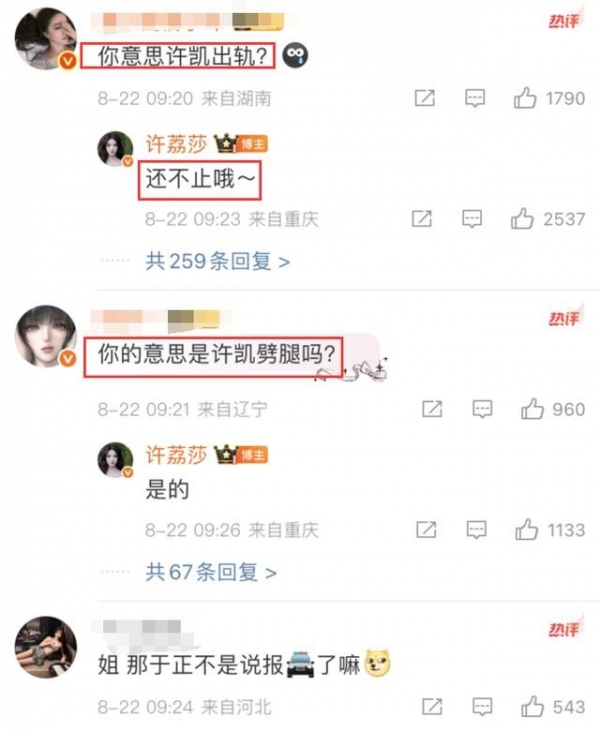Like the comment '你的意思是许凯劈腿吗?'
The height and width of the screenshot is (732, 600).
coord(532,409)
